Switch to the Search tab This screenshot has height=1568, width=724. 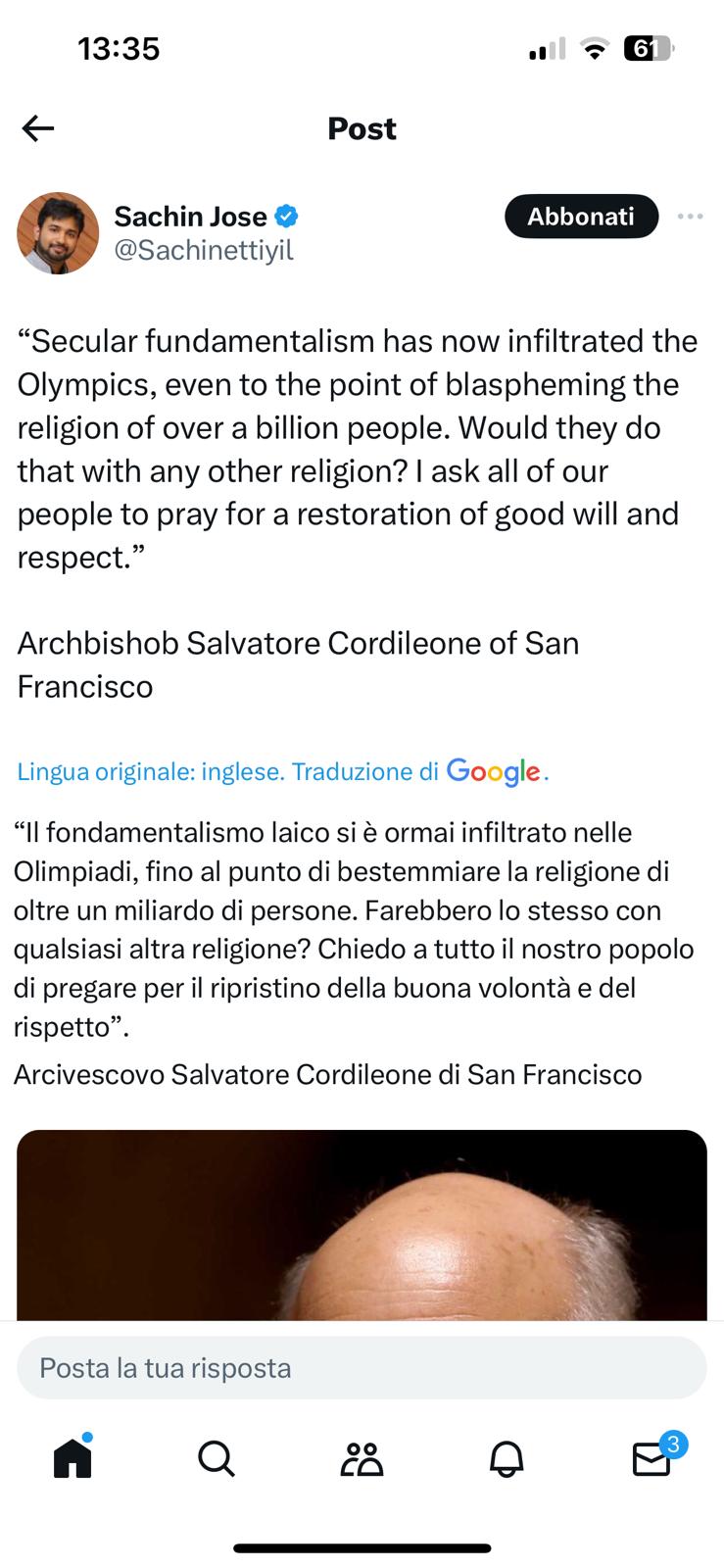(x=217, y=1459)
